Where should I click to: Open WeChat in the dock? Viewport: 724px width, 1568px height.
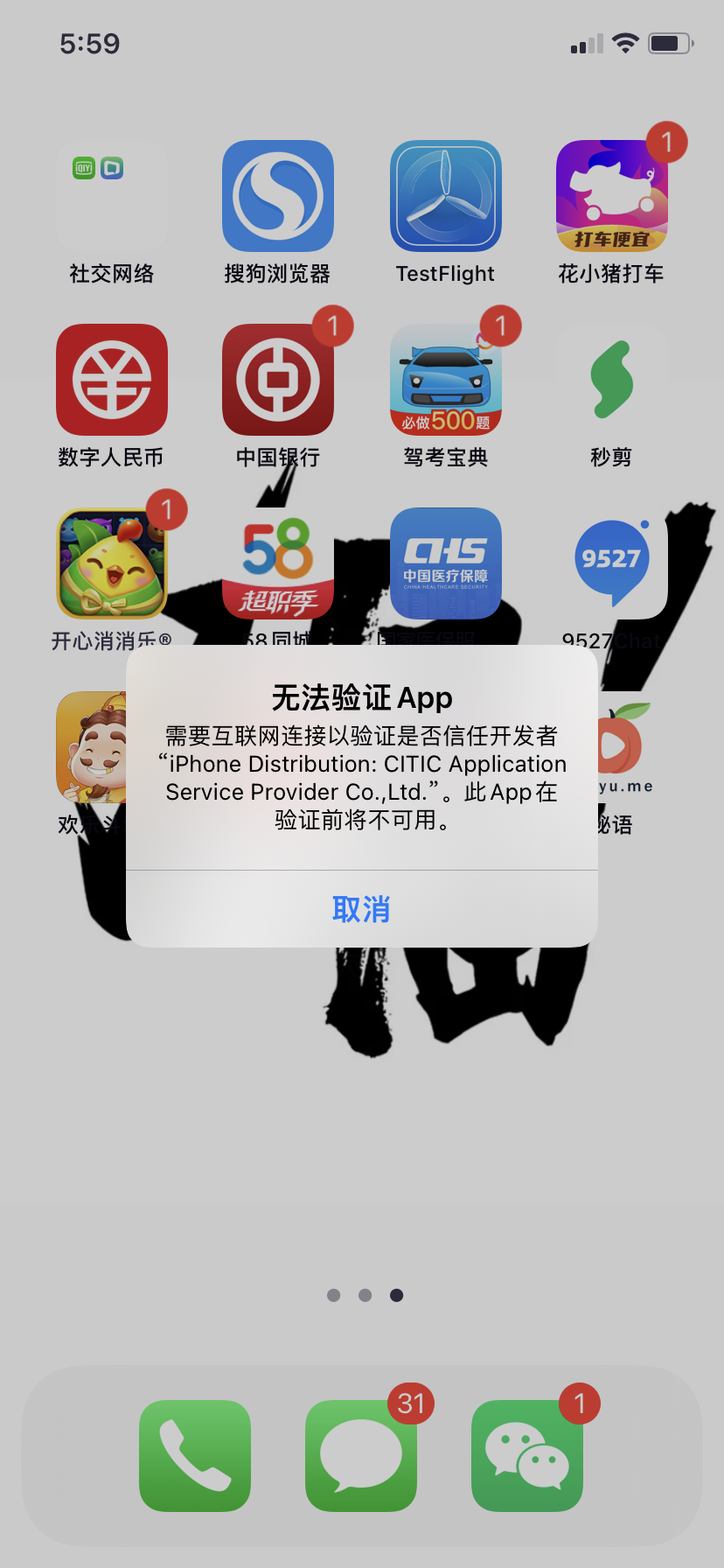click(527, 1456)
